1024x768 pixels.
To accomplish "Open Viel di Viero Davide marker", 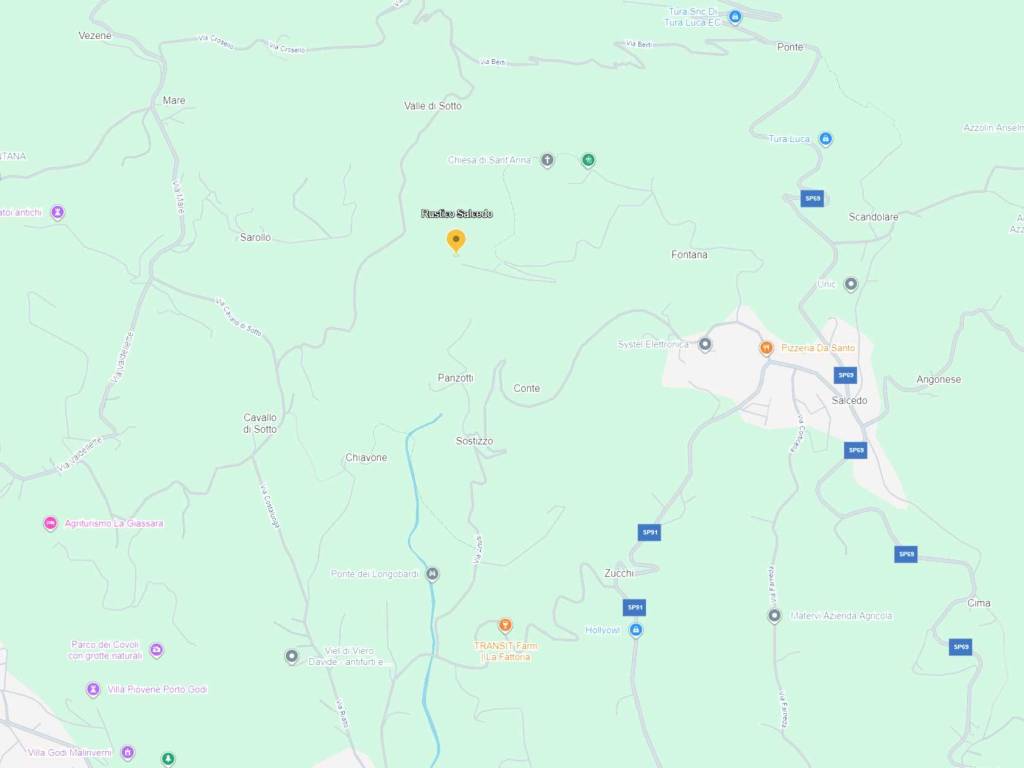I will coord(292,656).
